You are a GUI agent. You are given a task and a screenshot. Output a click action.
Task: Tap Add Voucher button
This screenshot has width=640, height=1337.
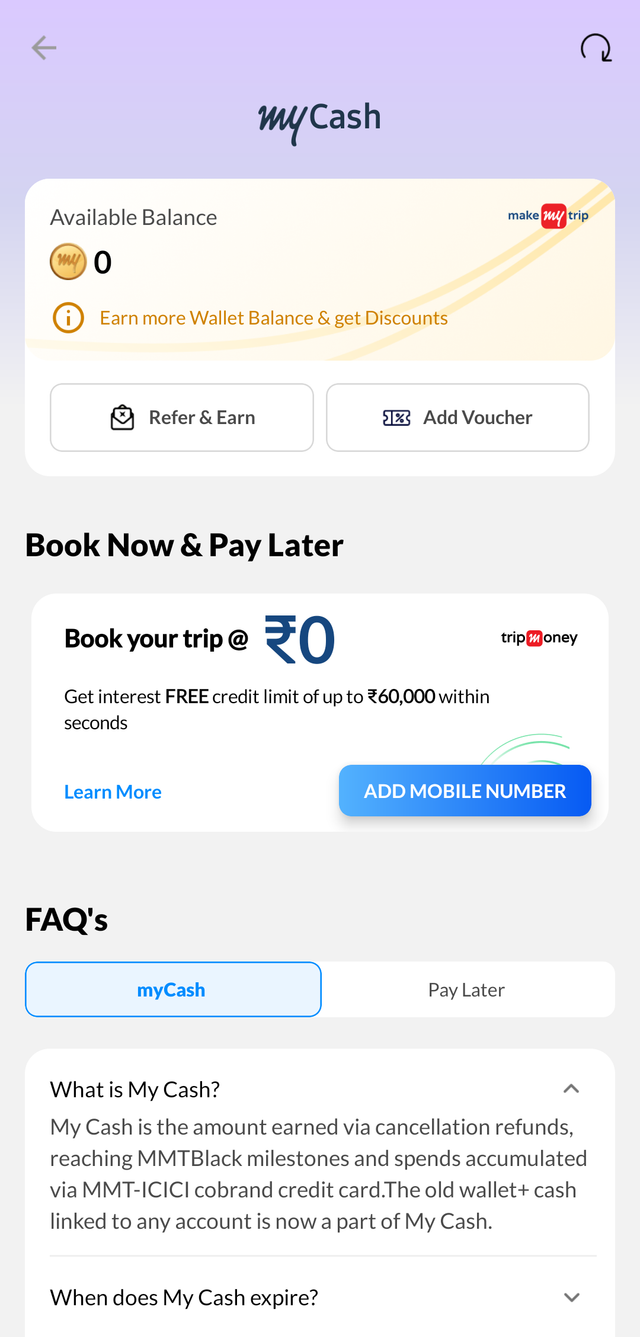[458, 418]
